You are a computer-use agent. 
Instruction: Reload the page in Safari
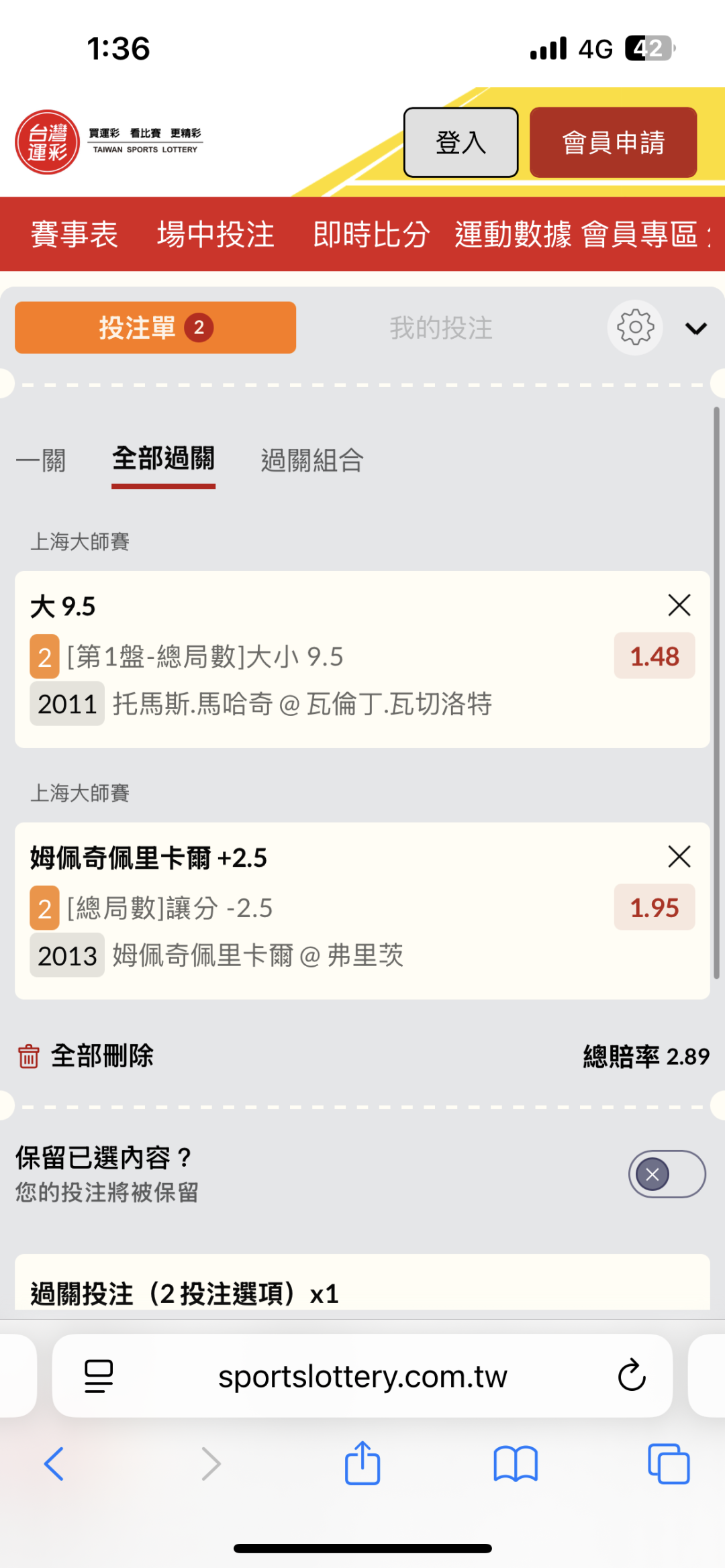click(x=631, y=1376)
